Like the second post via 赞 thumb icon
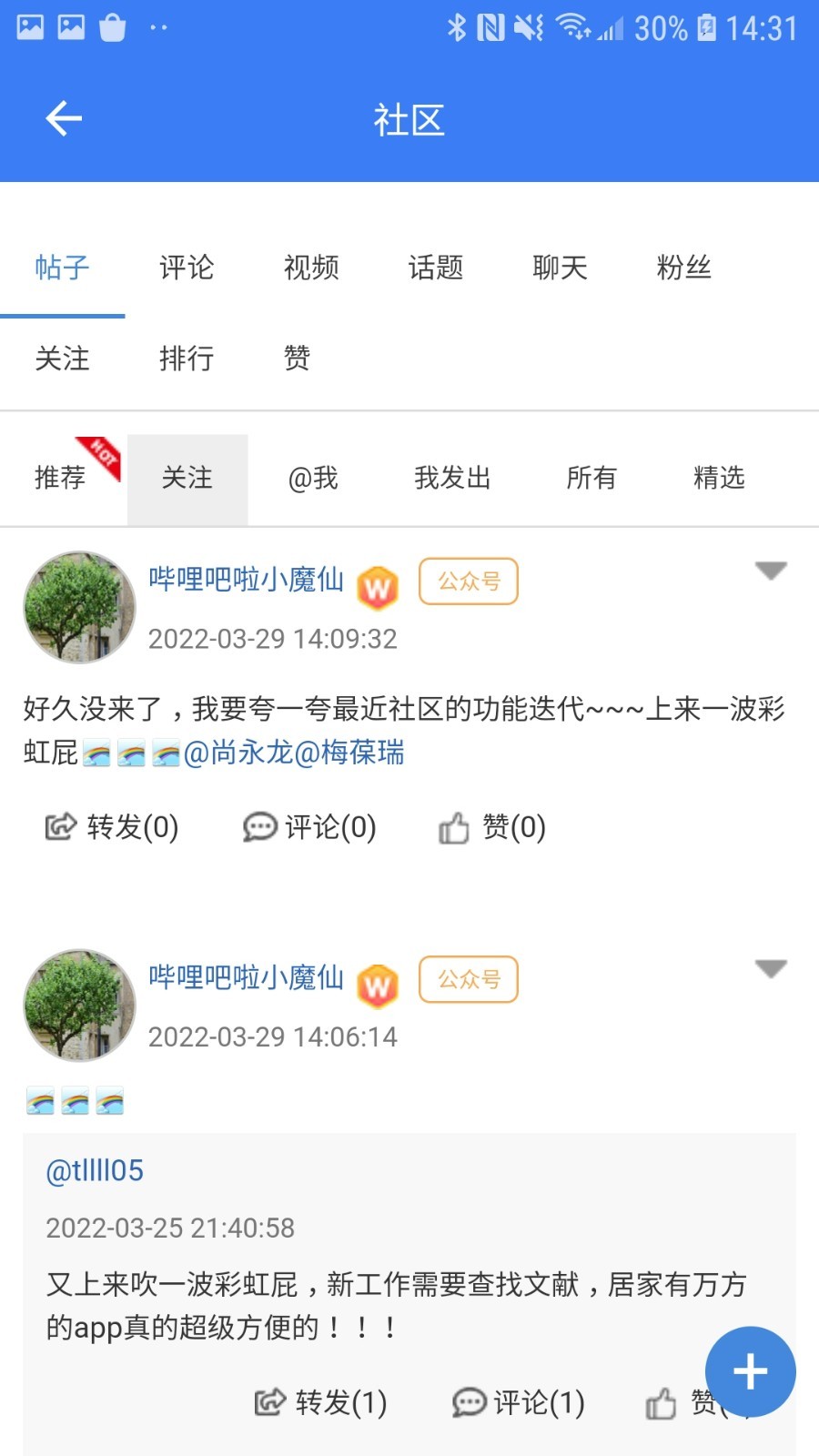 pos(661,1402)
